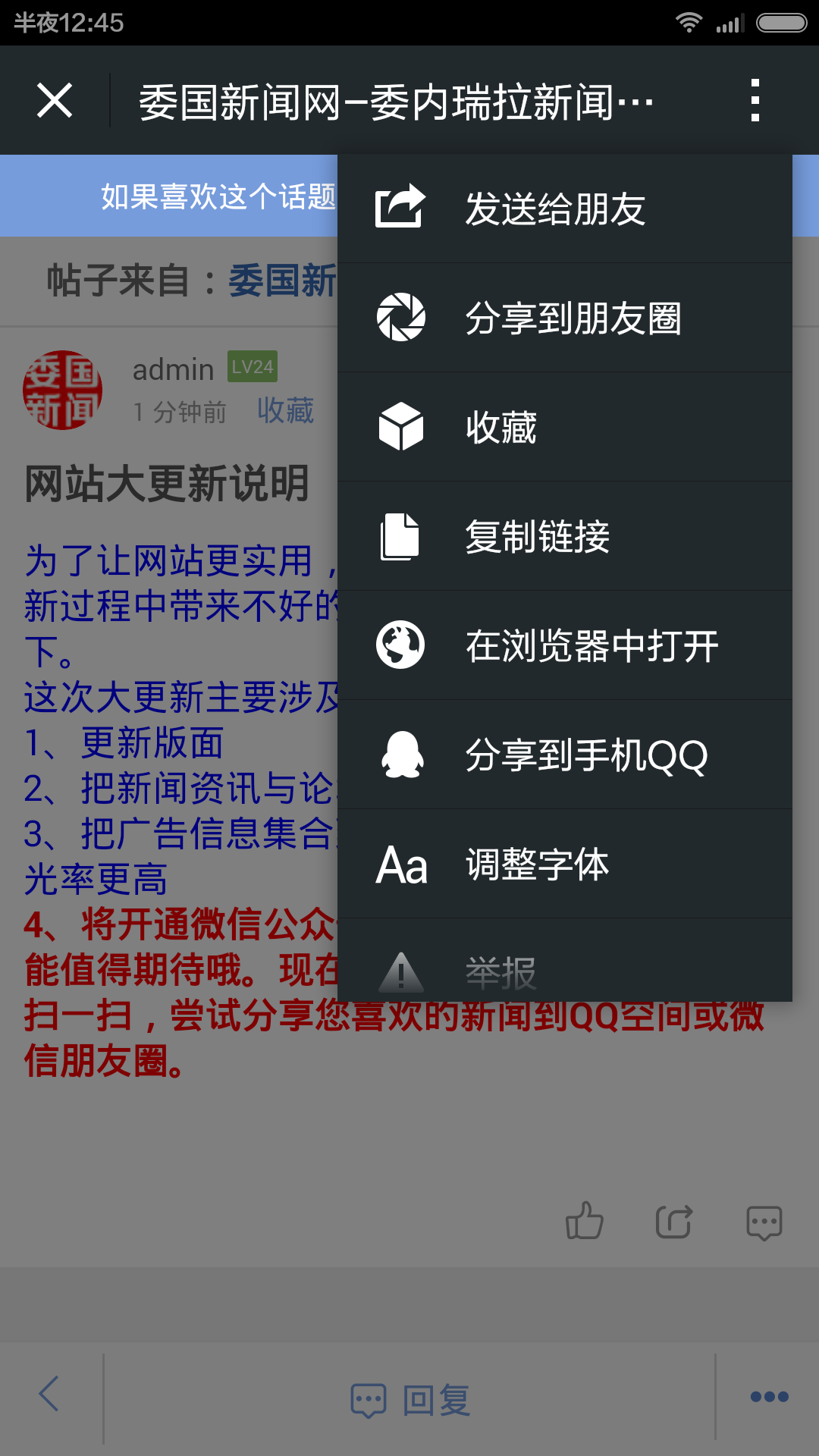Tap the 收藏 link beside the post time
This screenshot has height=1456, width=819.
pyautogui.click(x=285, y=411)
